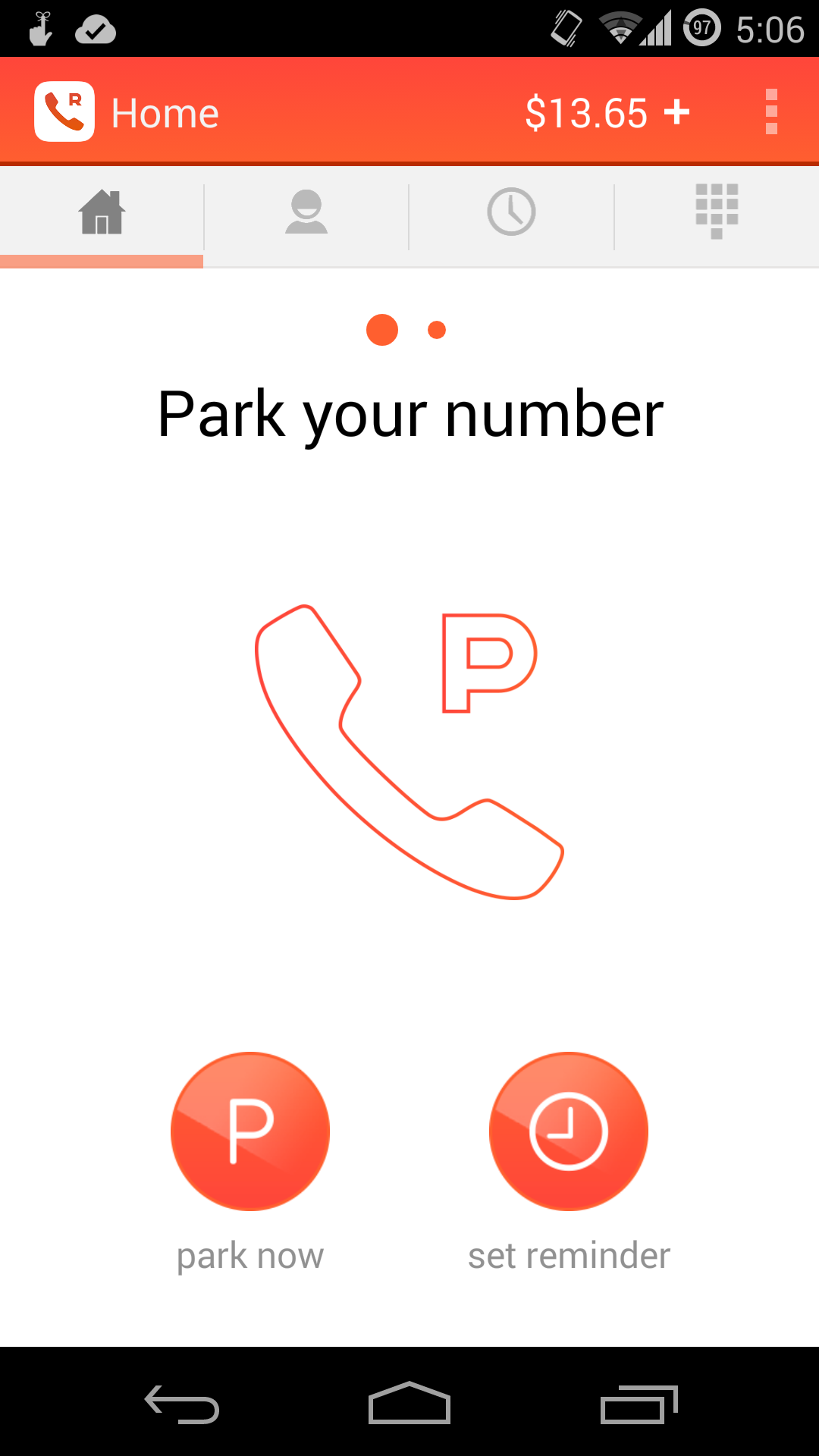Tap the $13.65 balance display
The height and width of the screenshot is (1456, 819).
pos(588,111)
